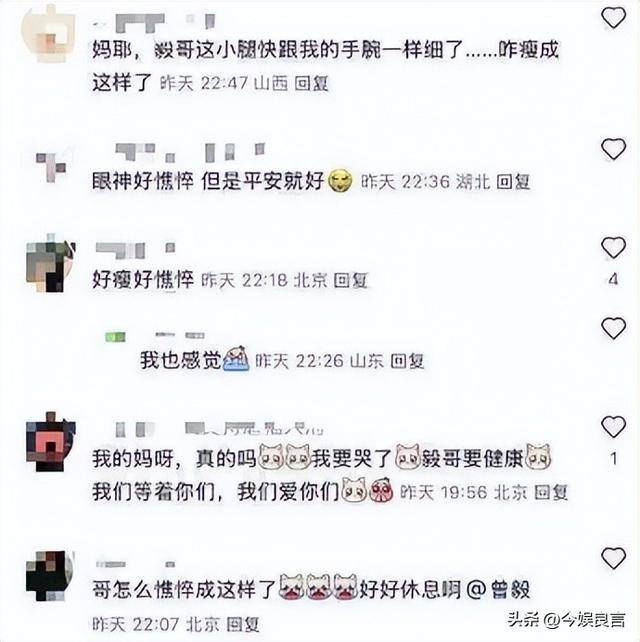Like the comment '眼神好憔悴 但是平安就好'

point(613,150)
